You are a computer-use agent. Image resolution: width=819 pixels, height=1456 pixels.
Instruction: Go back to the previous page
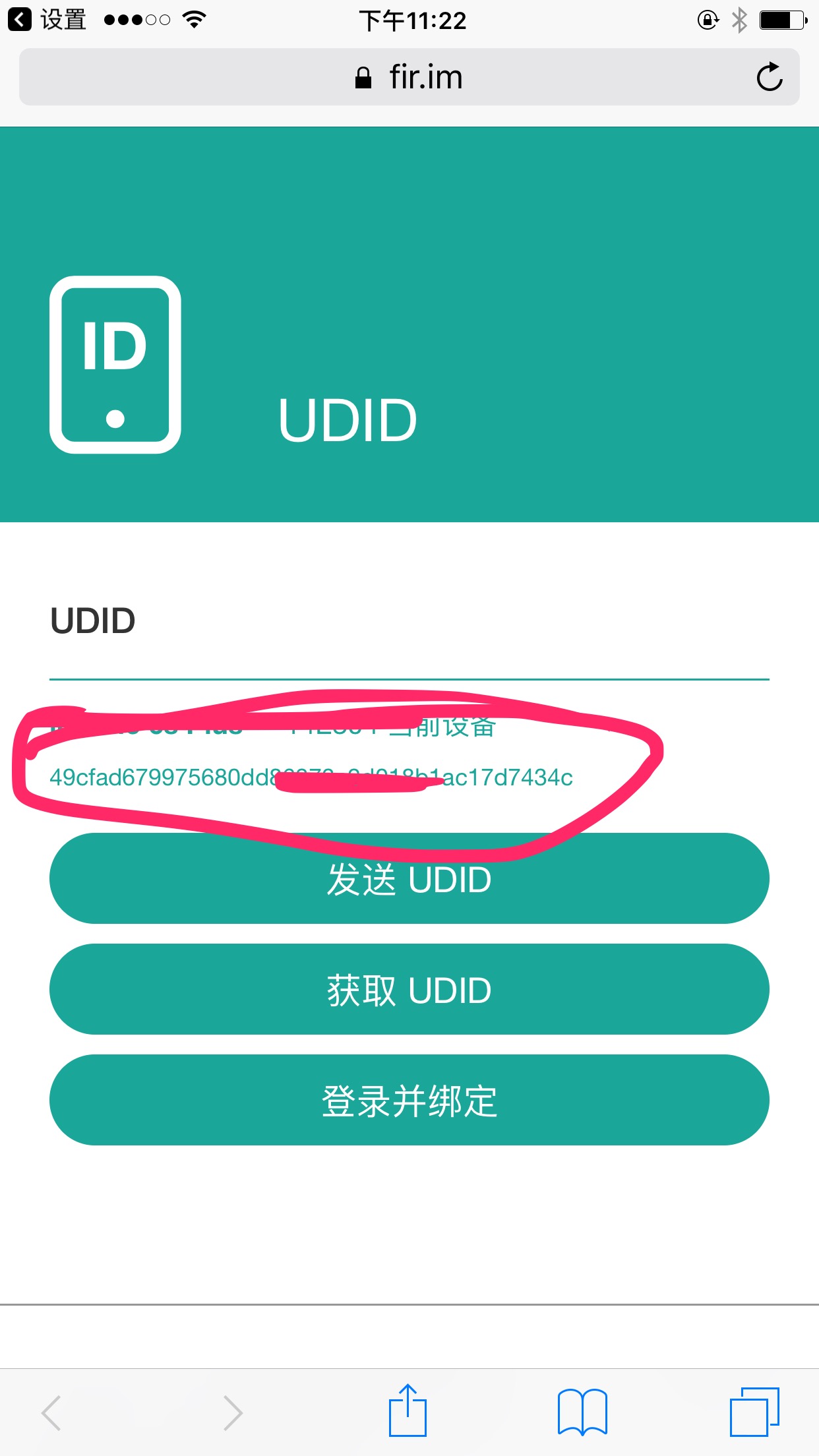[51, 1412]
